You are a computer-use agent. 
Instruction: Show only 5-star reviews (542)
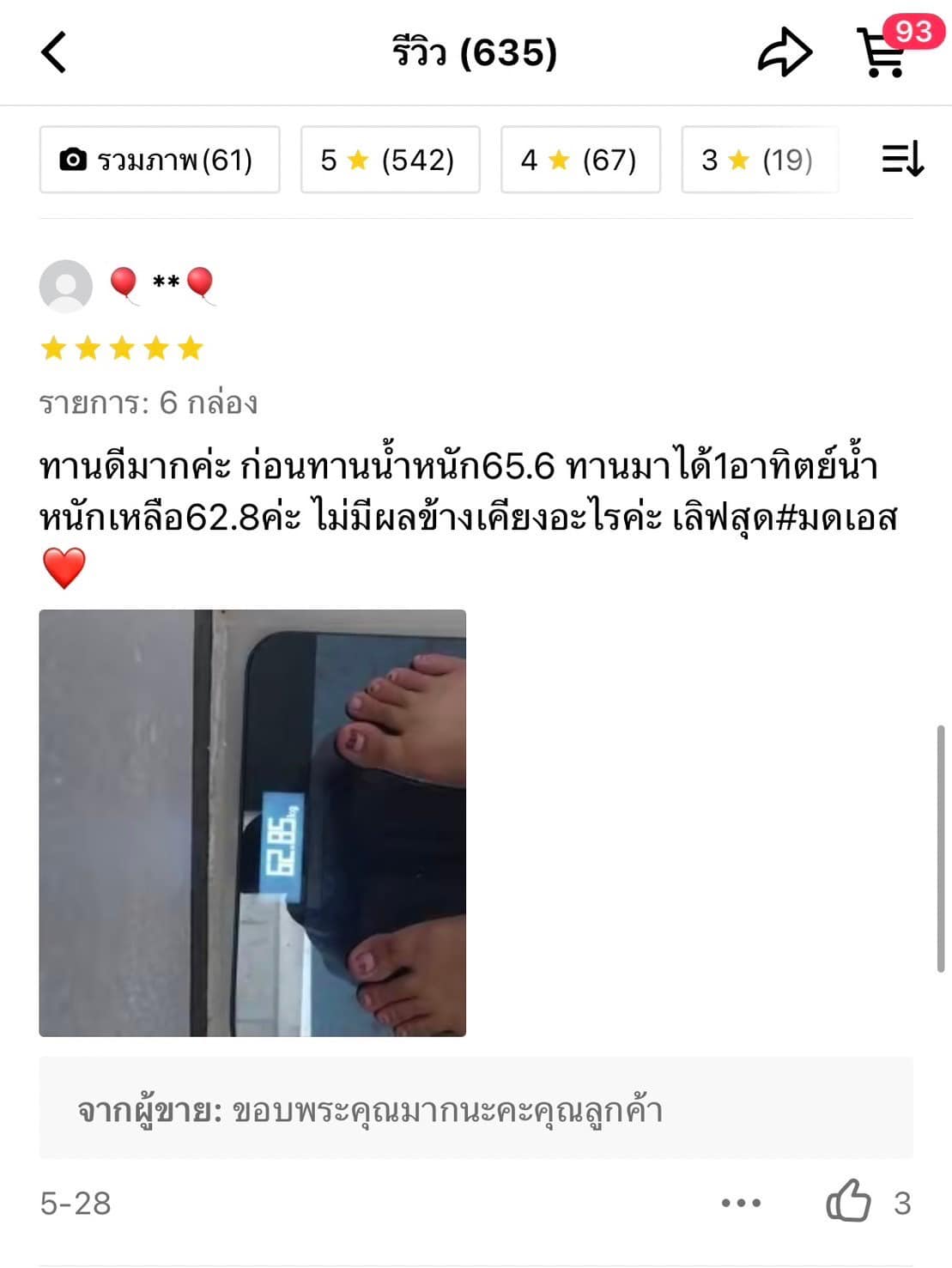(x=390, y=160)
